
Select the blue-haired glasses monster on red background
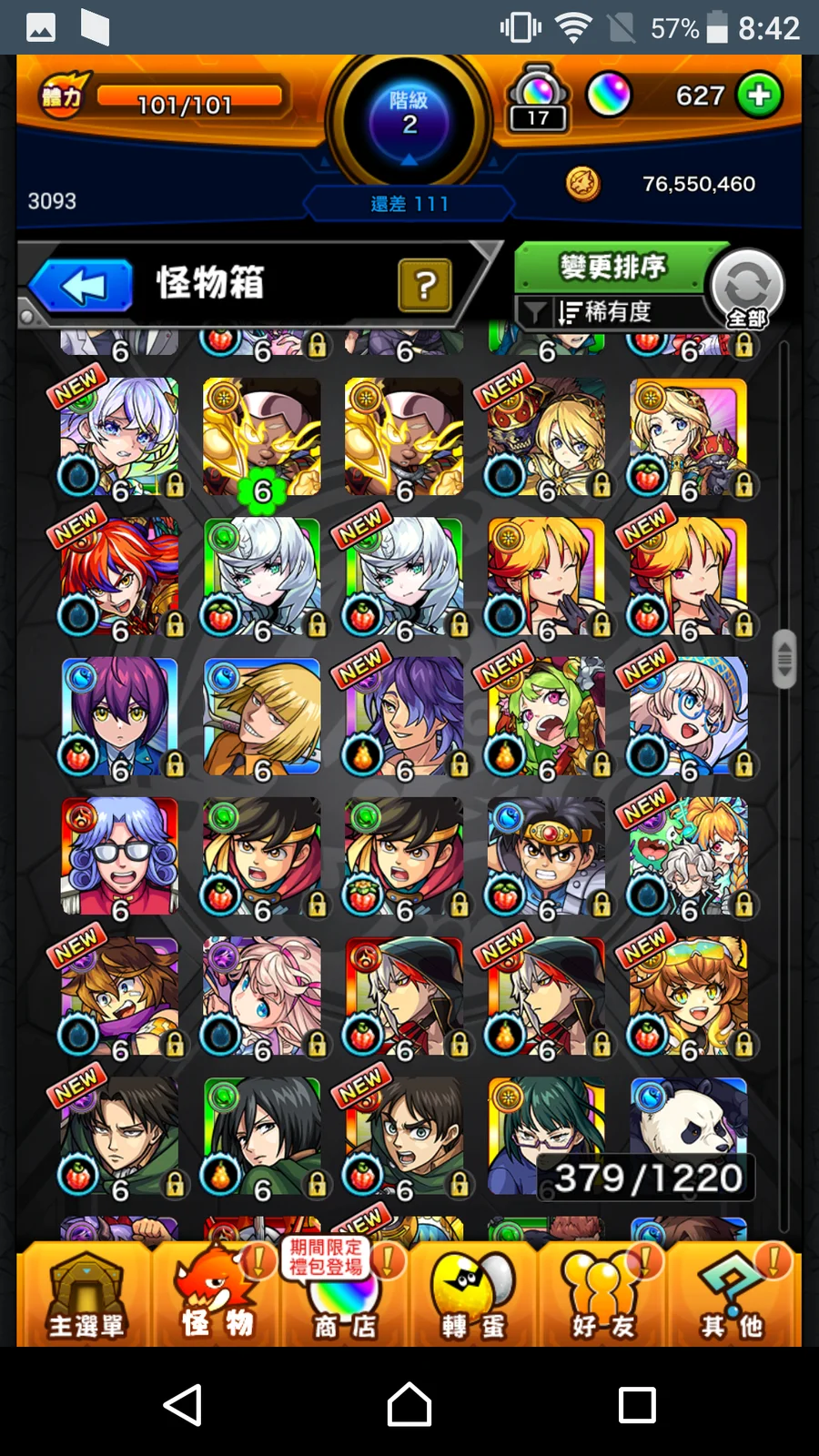(119, 855)
